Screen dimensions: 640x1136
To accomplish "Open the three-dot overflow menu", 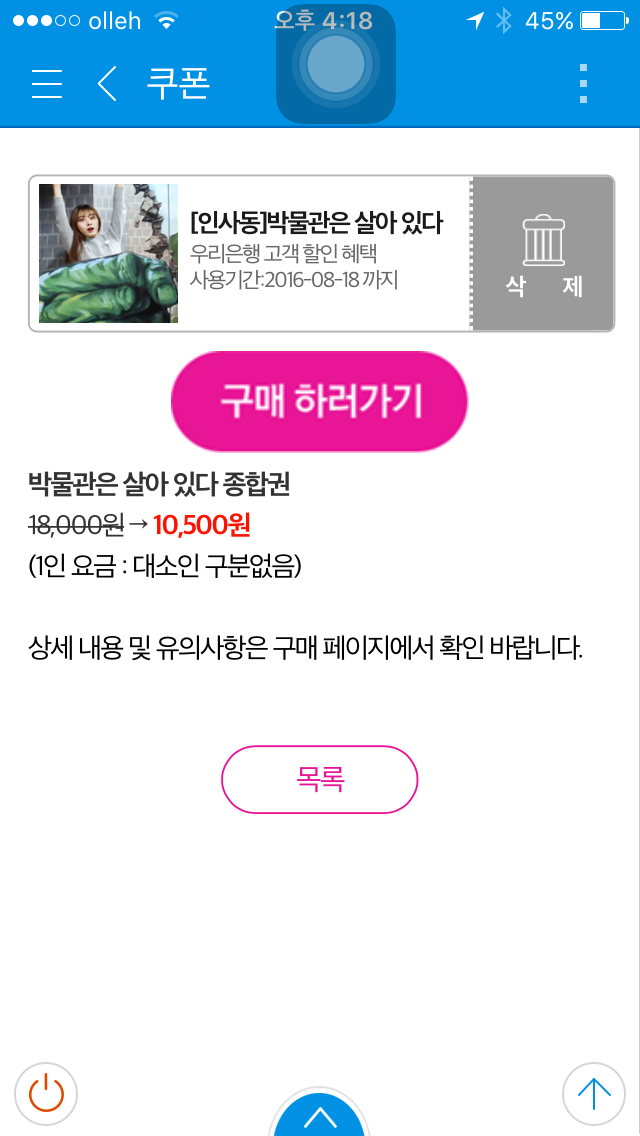I will (x=584, y=84).
